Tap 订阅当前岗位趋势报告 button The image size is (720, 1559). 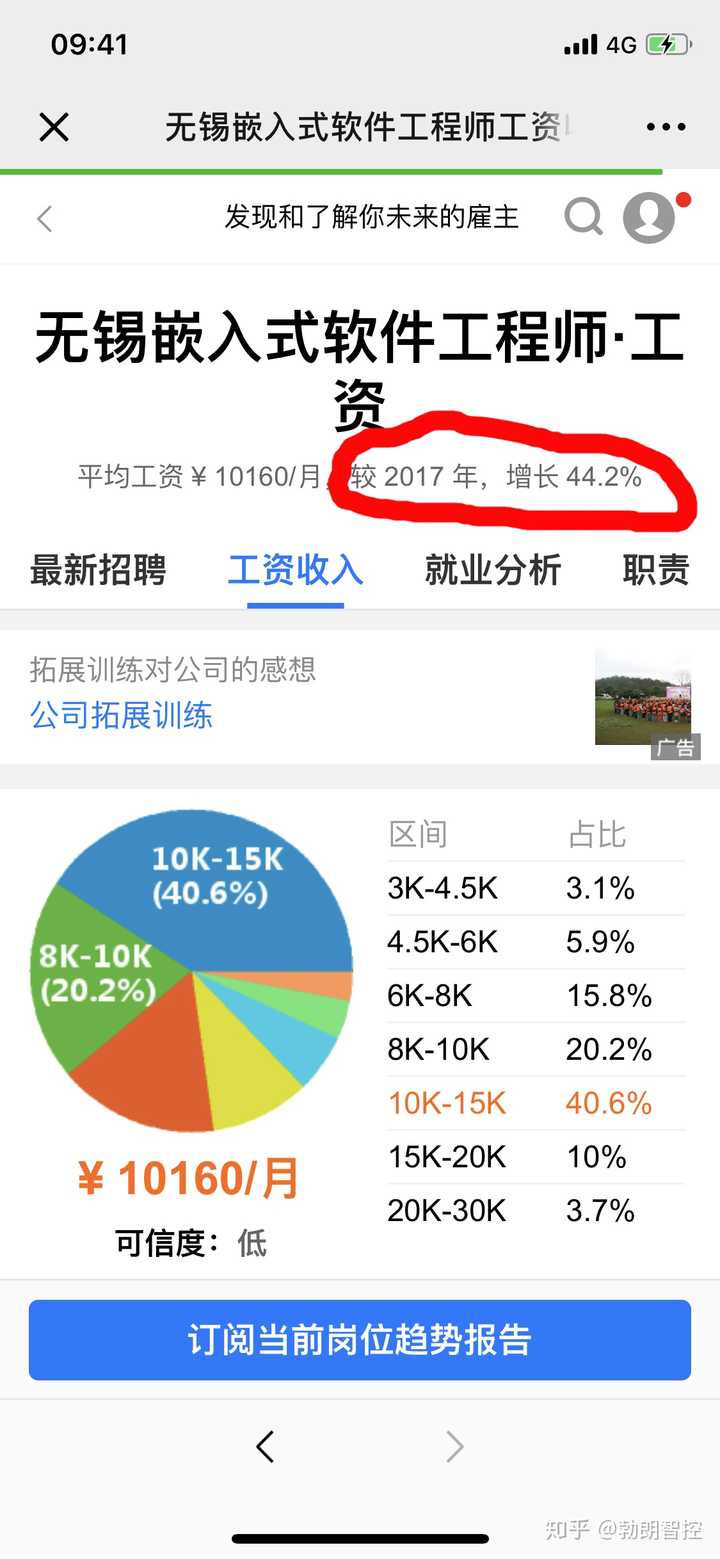[x=360, y=1340]
